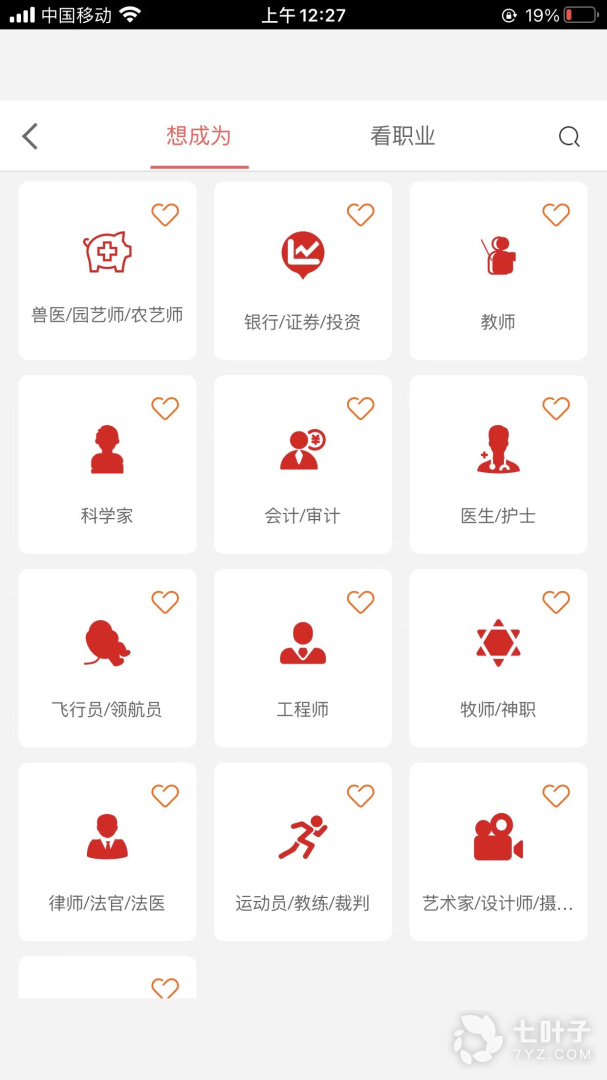Switch to the 看职业 tab
The height and width of the screenshot is (1080, 607).
[402, 137]
